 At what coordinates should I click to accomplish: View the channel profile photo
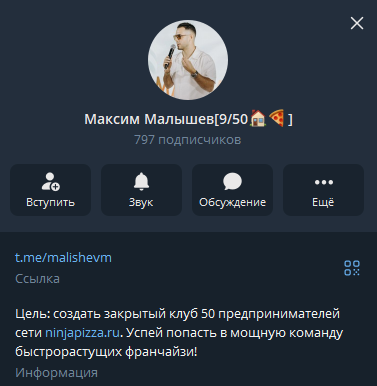click(x=188, y=60)
